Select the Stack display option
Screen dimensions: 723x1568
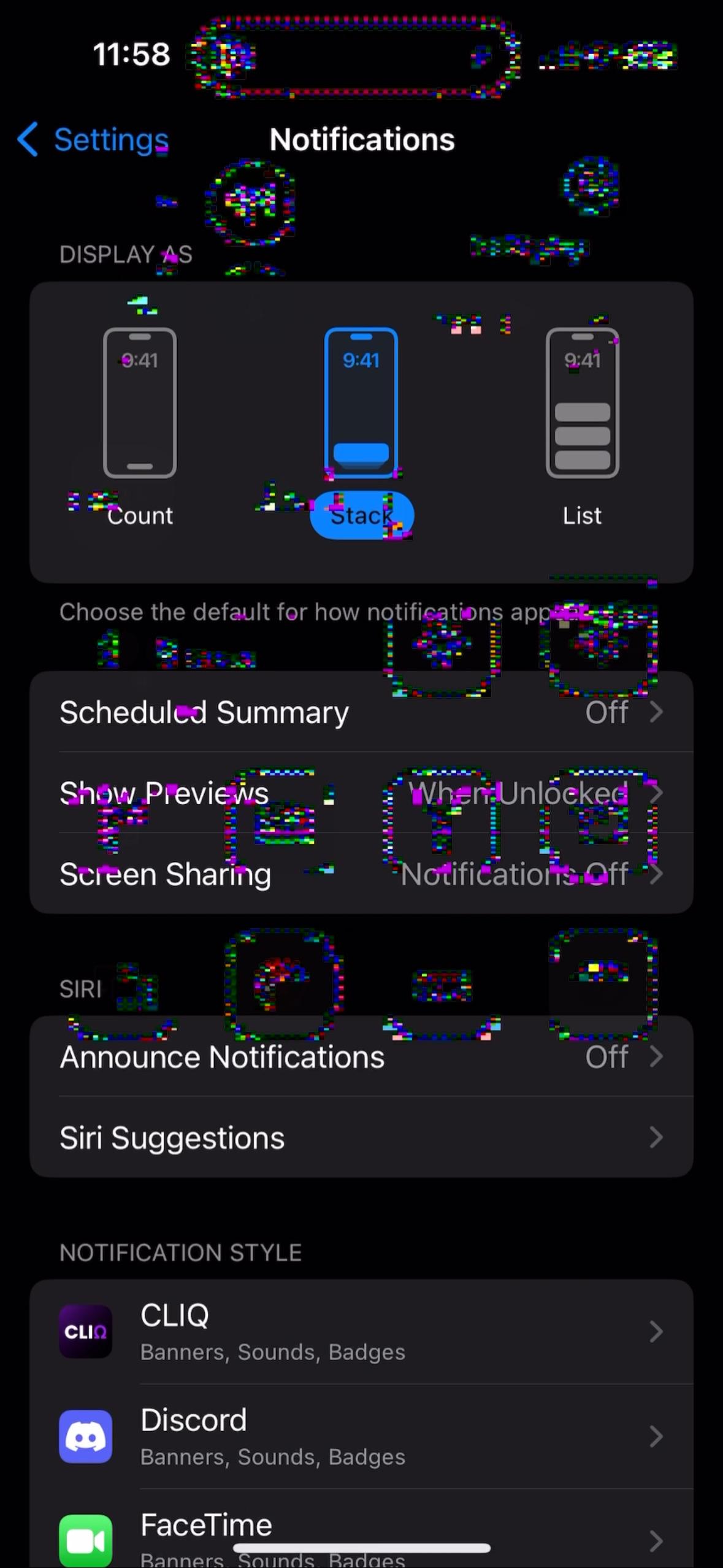tap(362, 515)
